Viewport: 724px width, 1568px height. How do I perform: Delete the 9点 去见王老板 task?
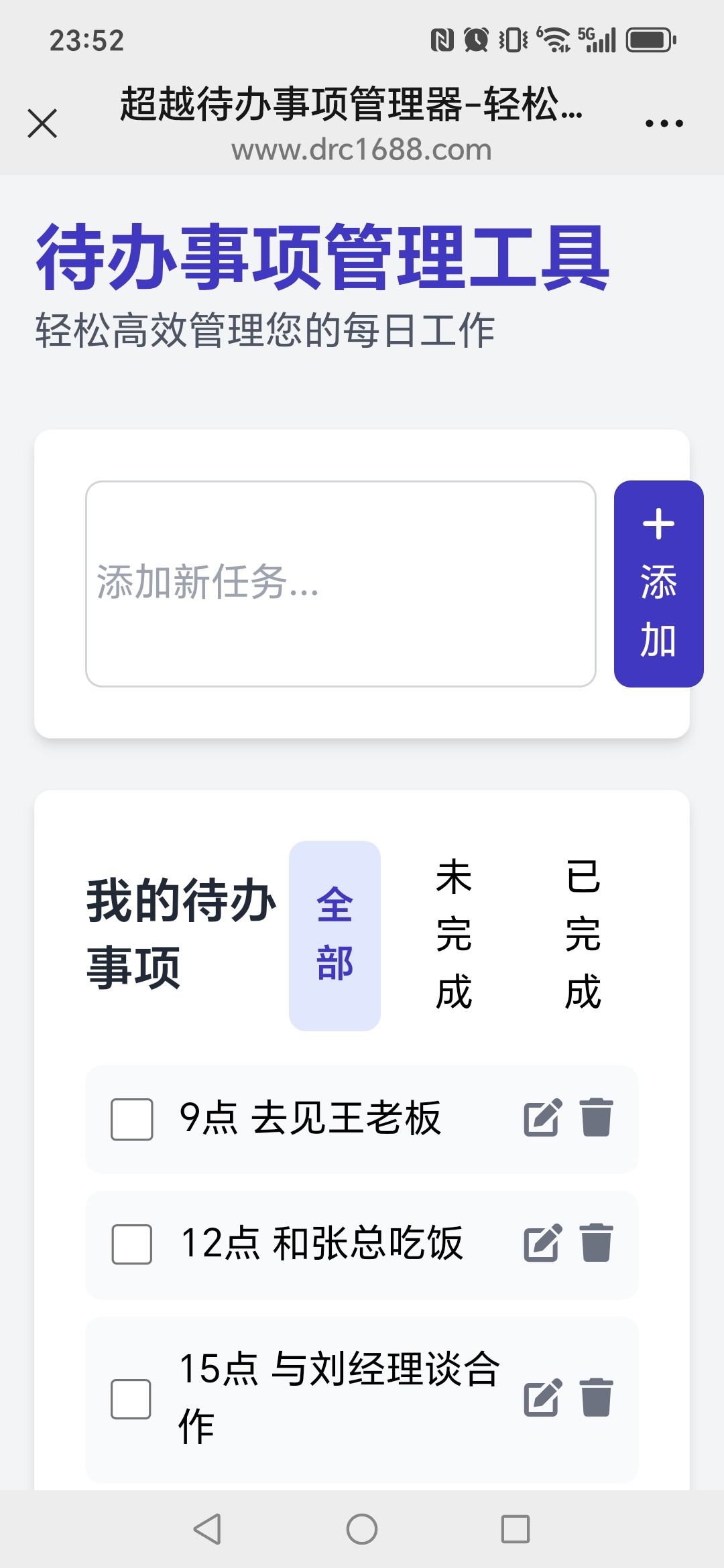point(596,1118)
